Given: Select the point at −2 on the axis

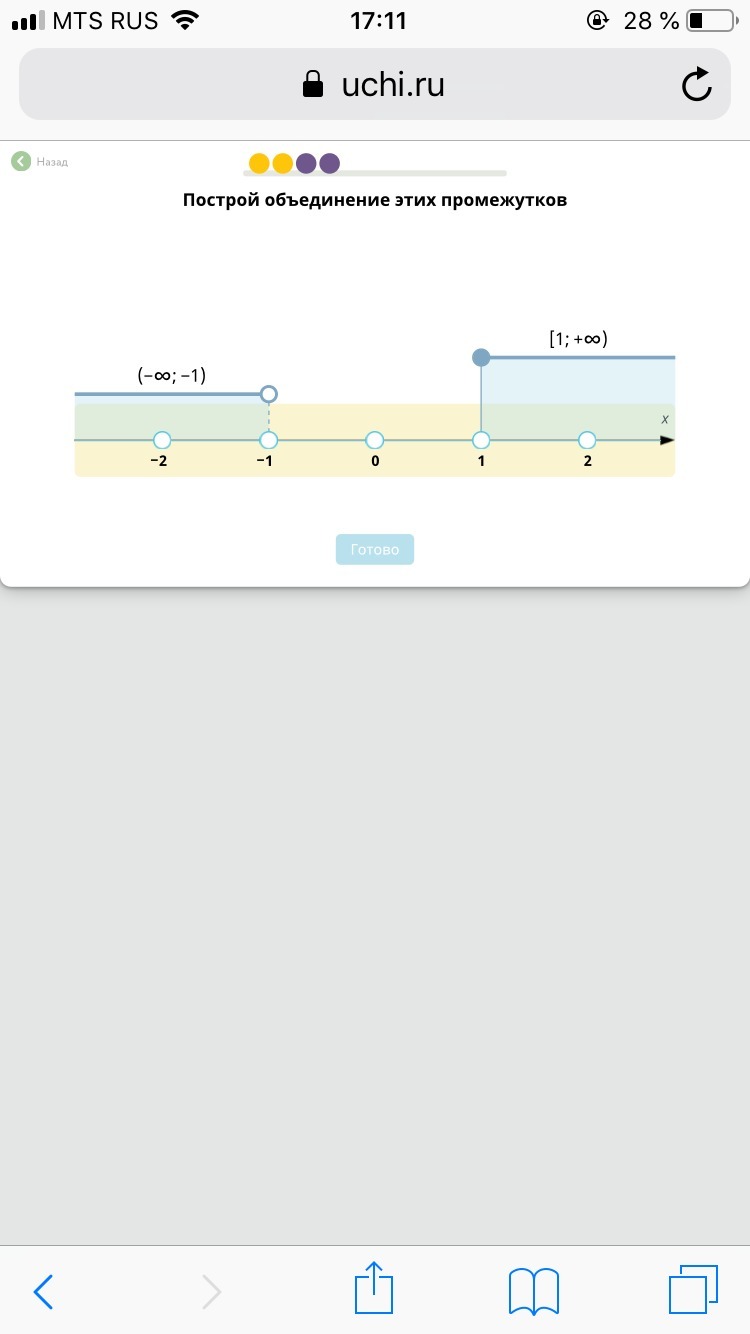Looking at the screenshot, I should pos(162,440).
